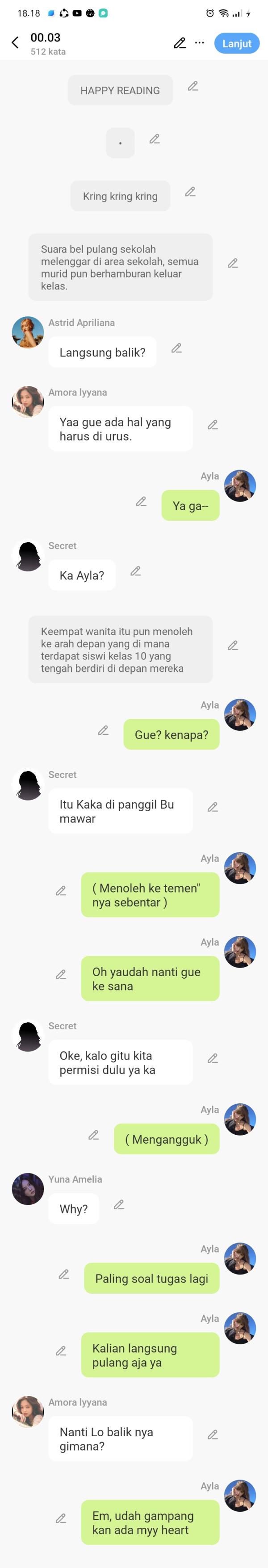The width and height of the screenshot is (268, 1568).
Task: Edit the Kring kring kring message
Action: tap(190, 192)
